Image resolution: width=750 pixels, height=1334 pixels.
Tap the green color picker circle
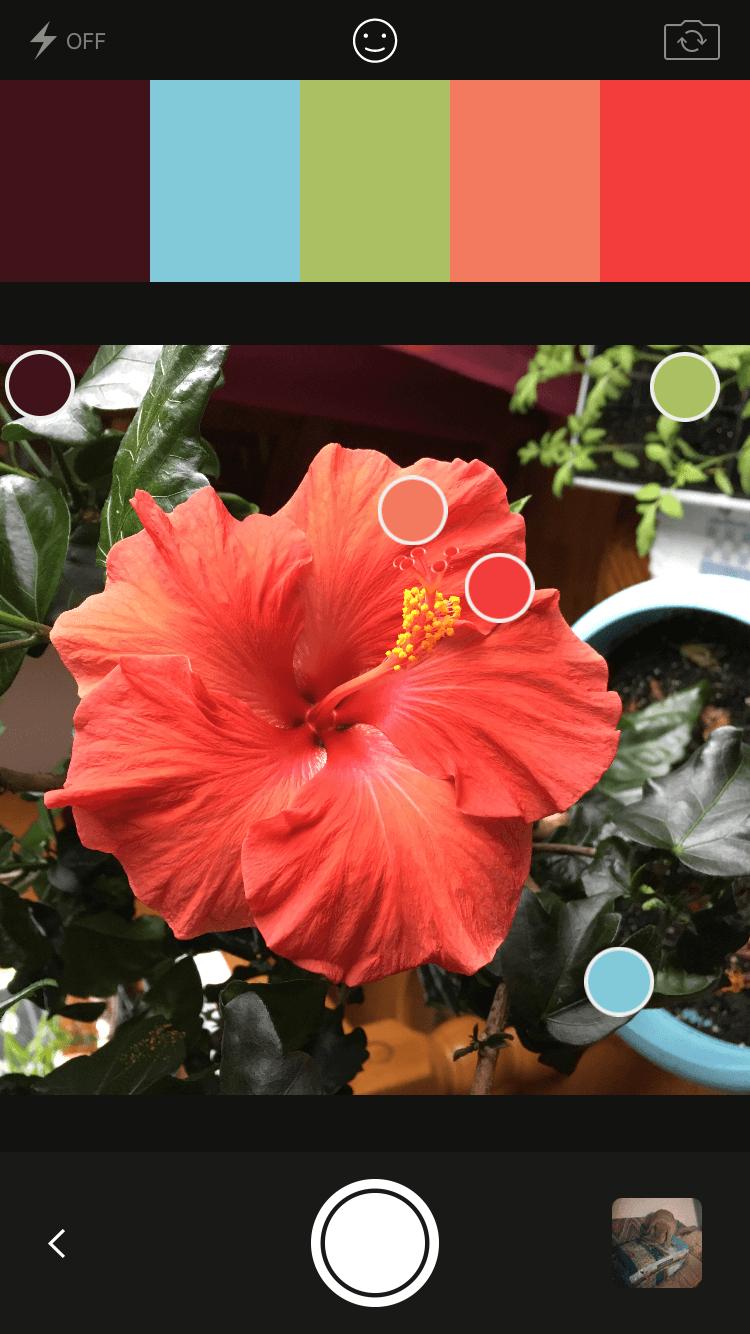685,386
